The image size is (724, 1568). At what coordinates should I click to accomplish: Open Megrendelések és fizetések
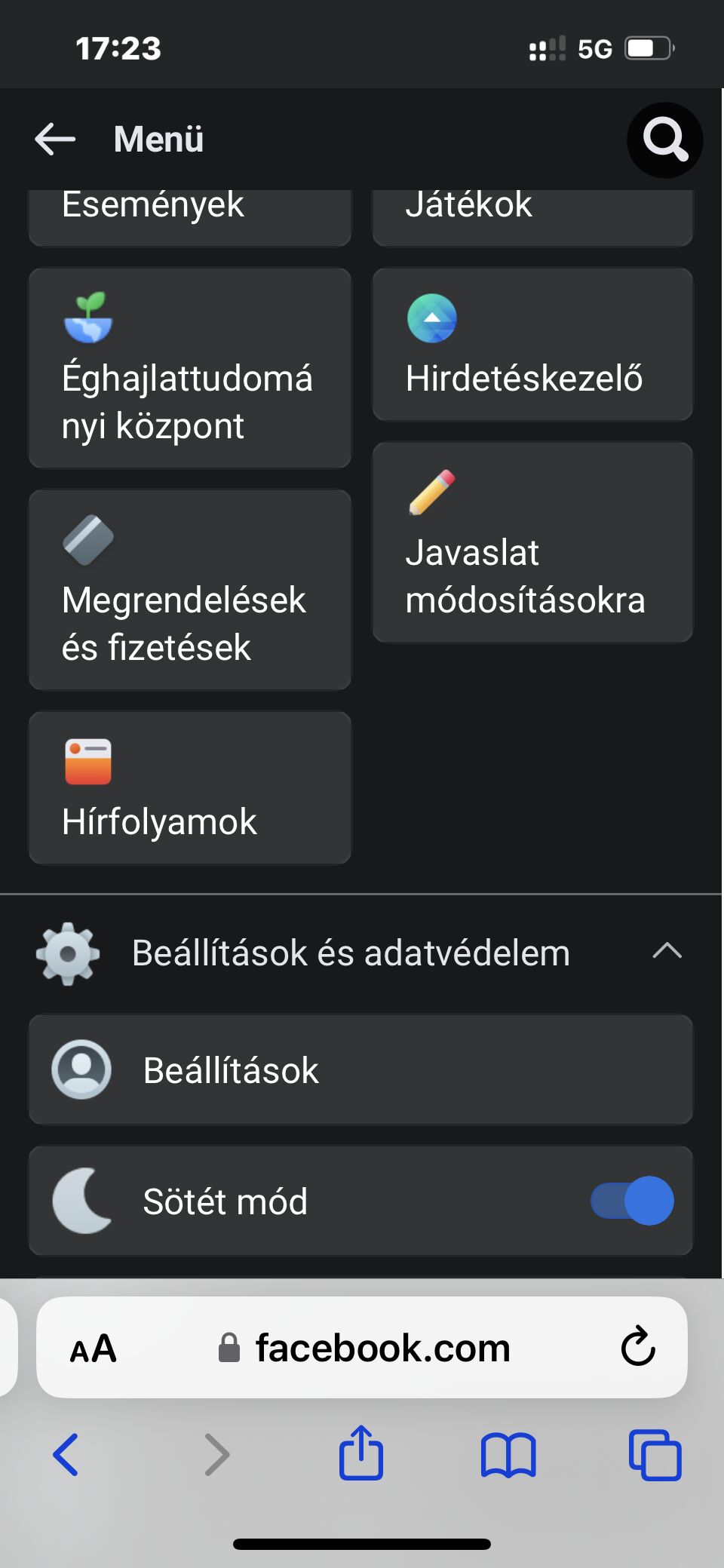click(x=190, y=590)
